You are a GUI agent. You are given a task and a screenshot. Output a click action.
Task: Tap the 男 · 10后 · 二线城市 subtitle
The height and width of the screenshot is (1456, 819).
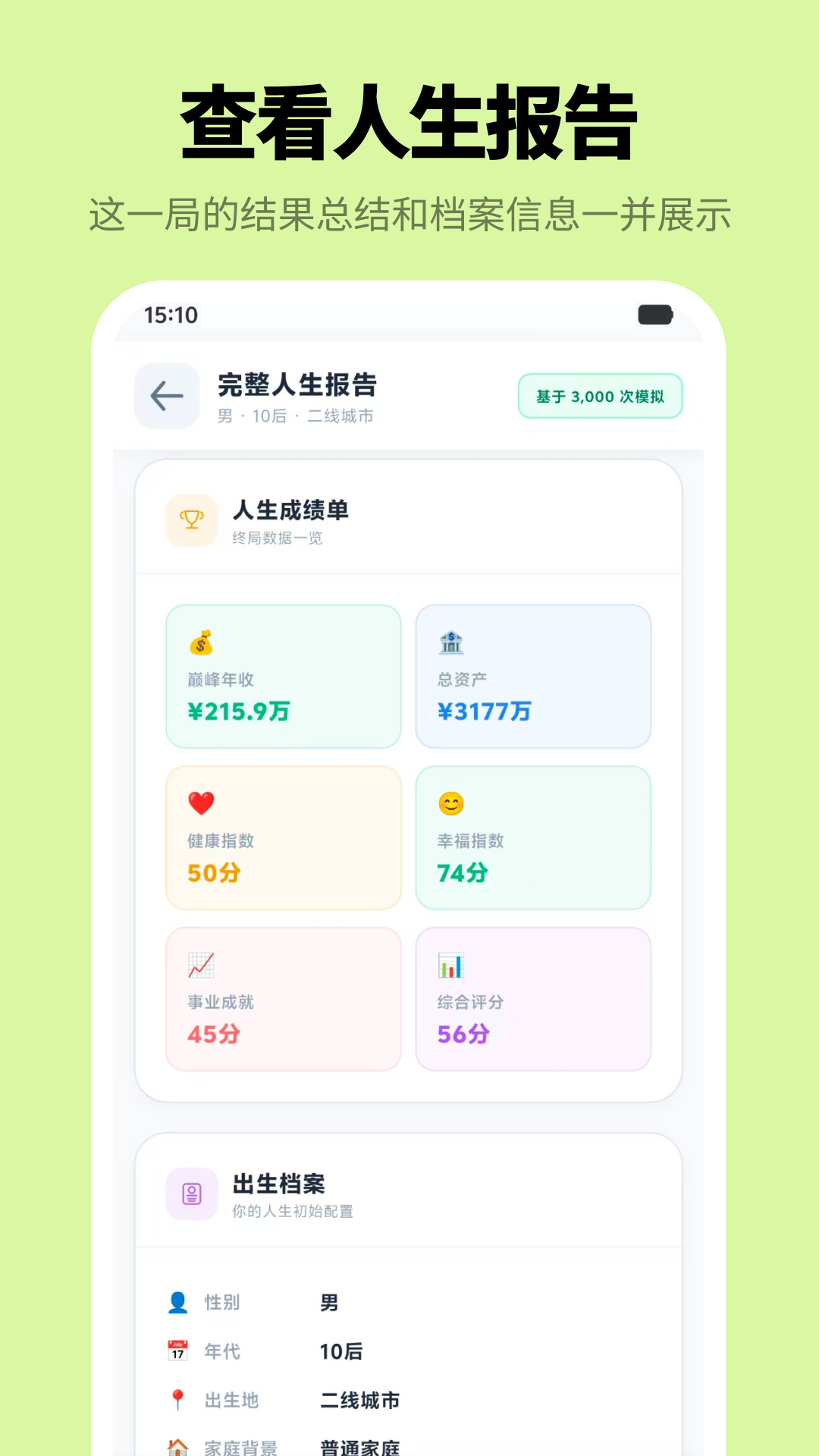point(291,416)
